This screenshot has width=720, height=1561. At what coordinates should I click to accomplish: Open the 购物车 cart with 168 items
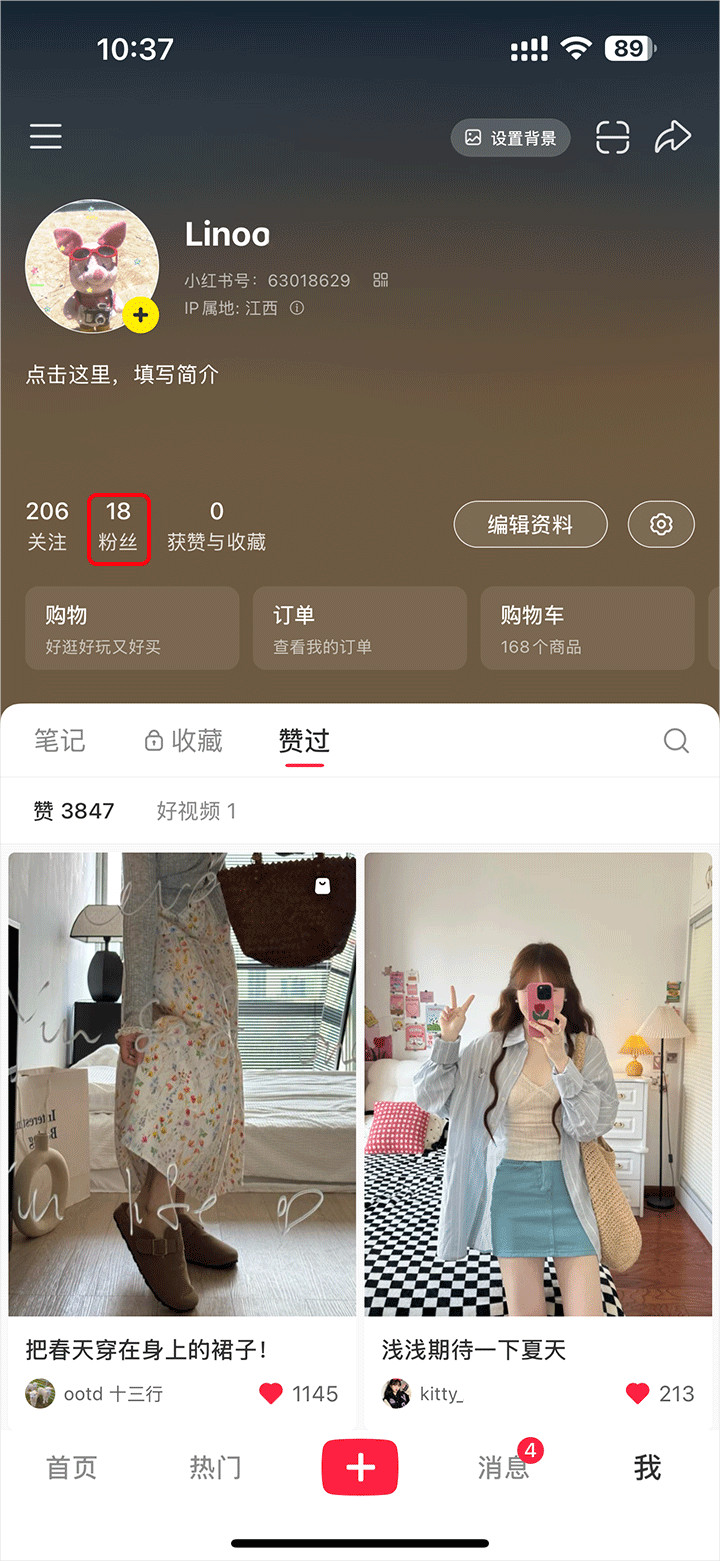click(x=587, y=628)
